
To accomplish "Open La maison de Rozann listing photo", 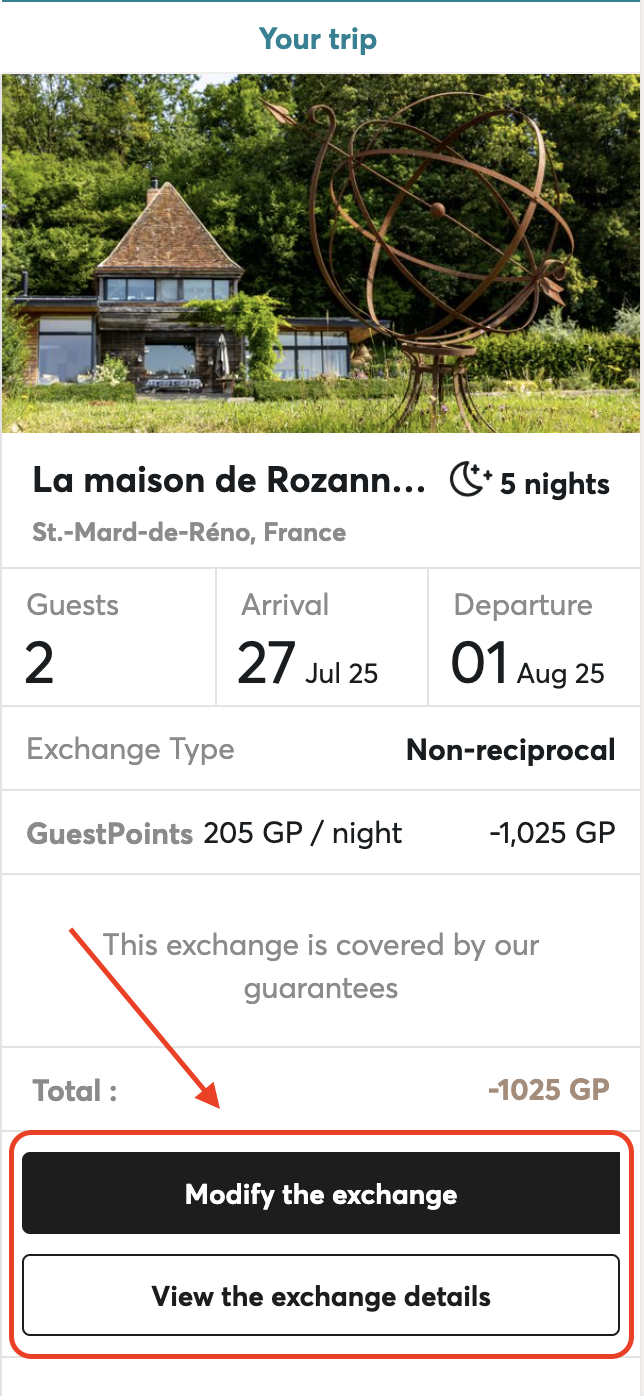I will coord(321,253).
